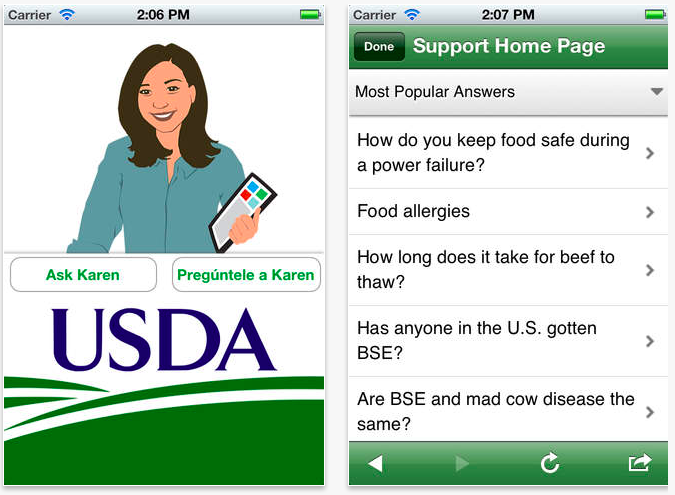Go forward in the browser toolbar
The image size is (675, 495).
462,463
